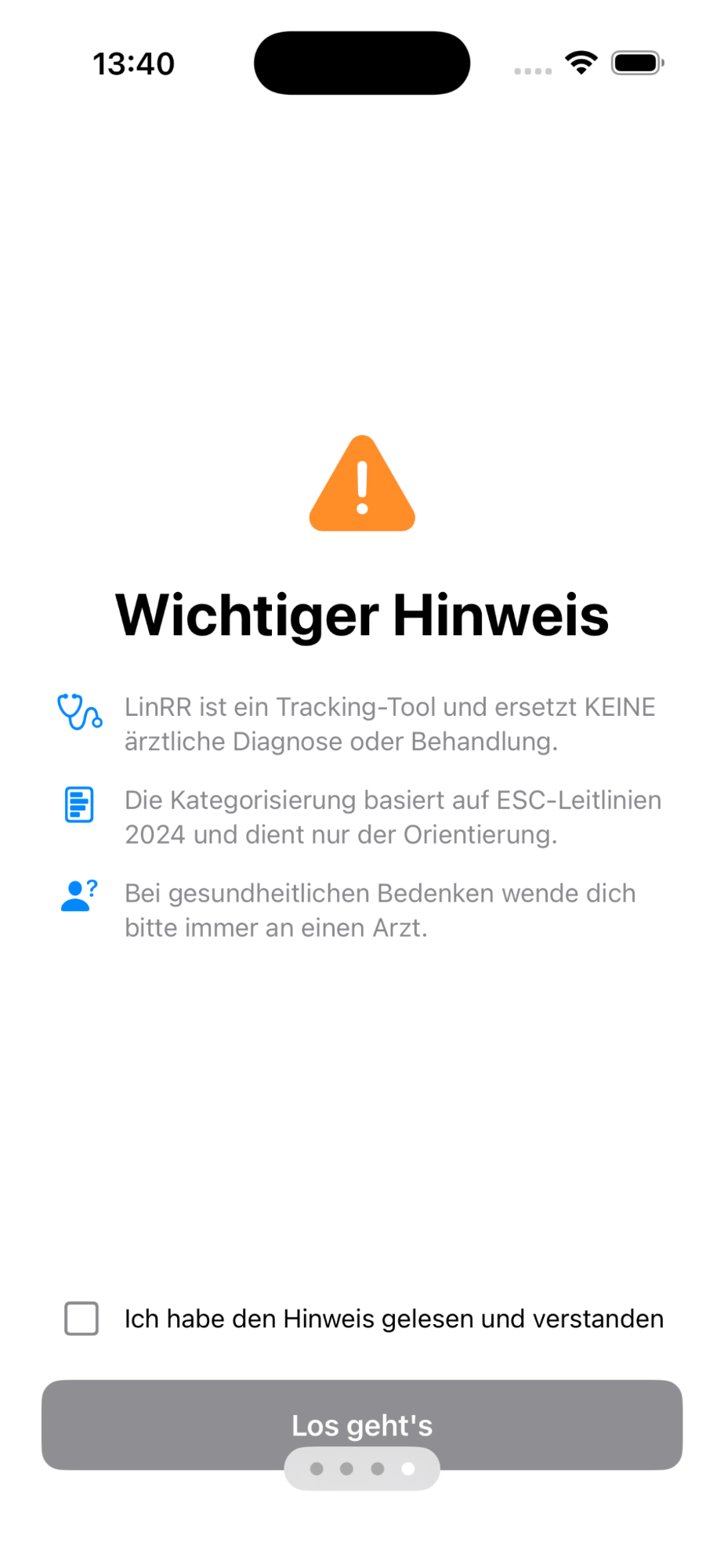Tap the battery indicator in the status bar
The image size is (724, 1568).
[x=637, y=63]
